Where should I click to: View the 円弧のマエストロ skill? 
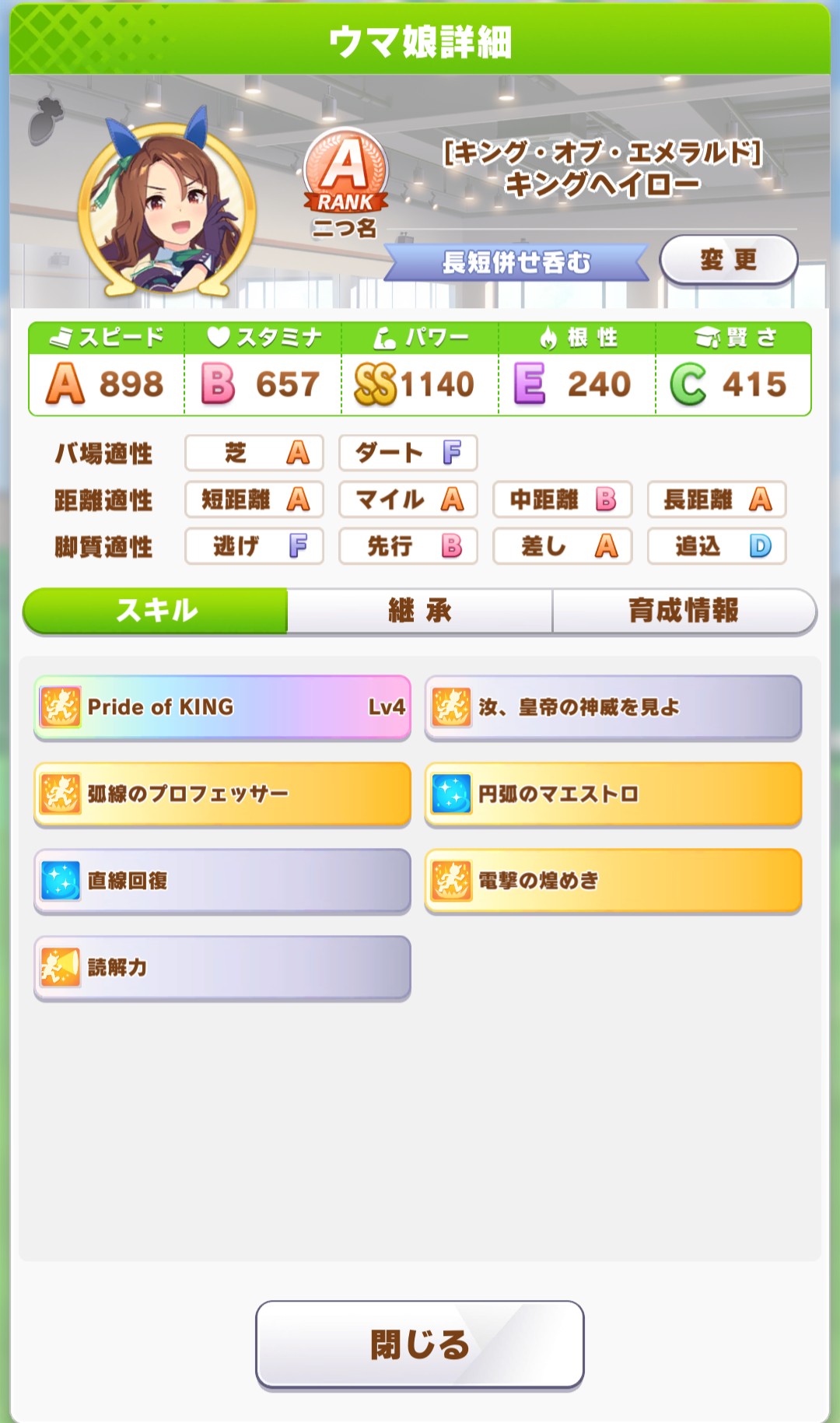click(613, 794)
